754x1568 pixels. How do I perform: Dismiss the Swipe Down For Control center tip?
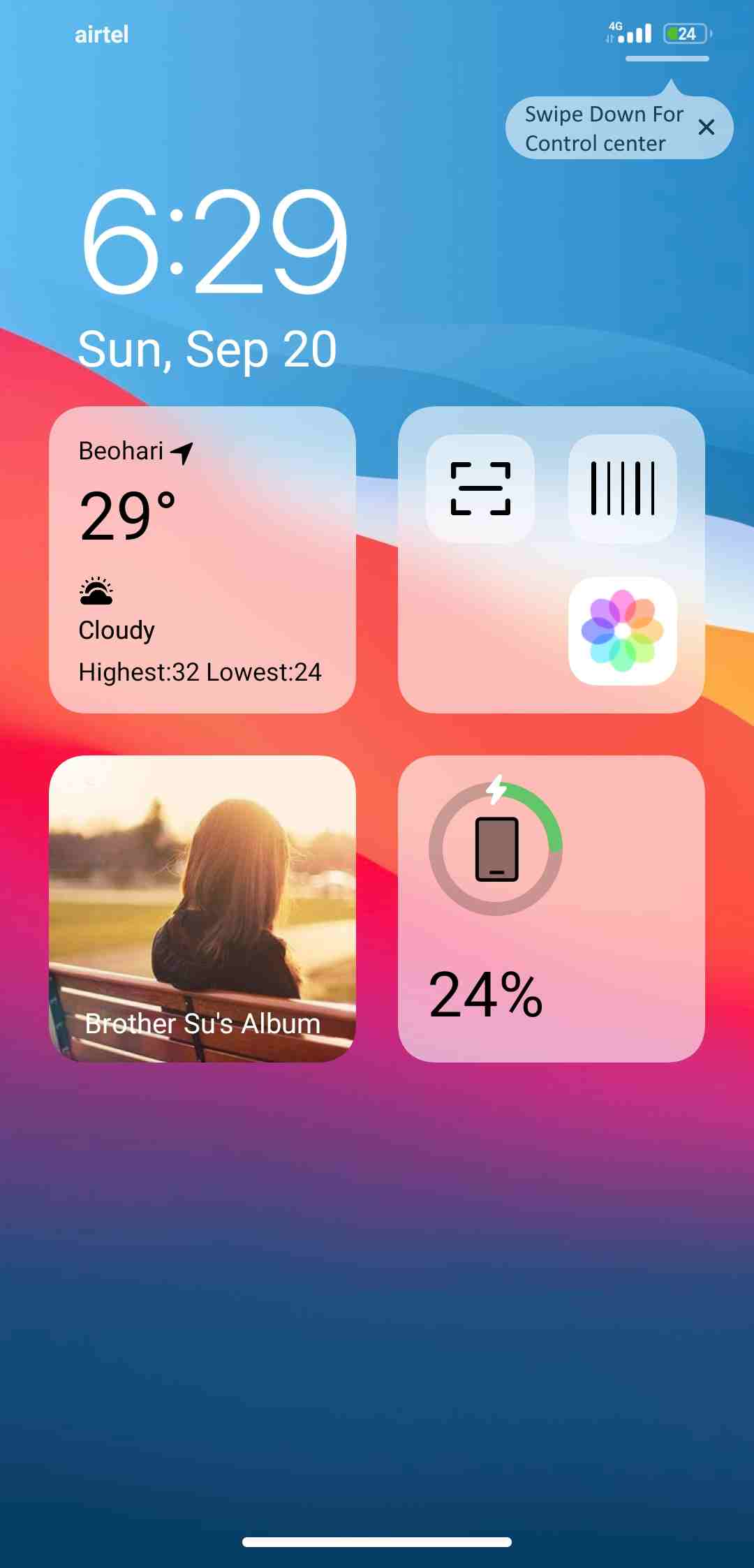coord(706,127)
